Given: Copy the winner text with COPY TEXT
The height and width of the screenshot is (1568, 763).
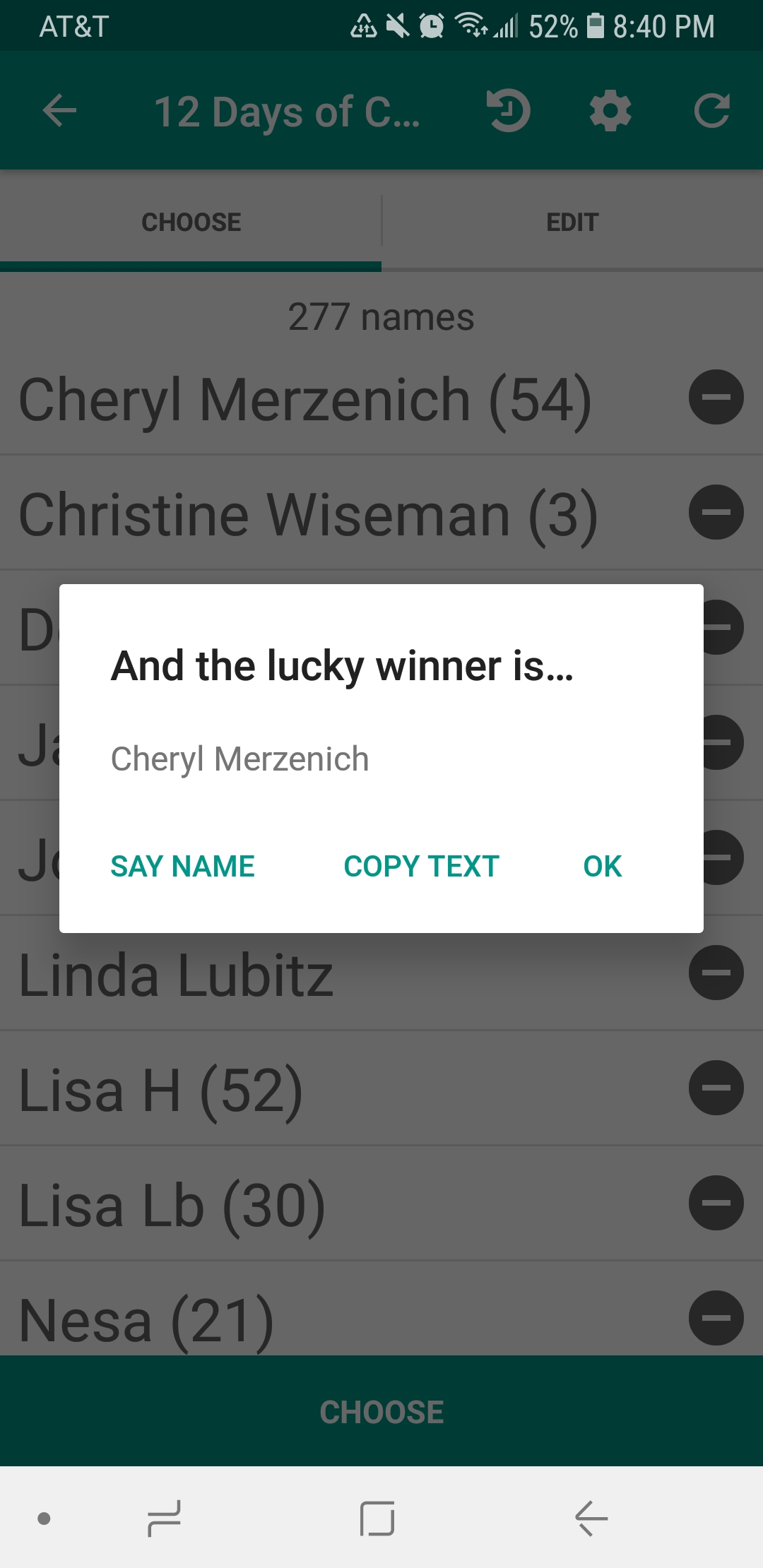Looking at the screenshot, I should [x=421, y=867].
